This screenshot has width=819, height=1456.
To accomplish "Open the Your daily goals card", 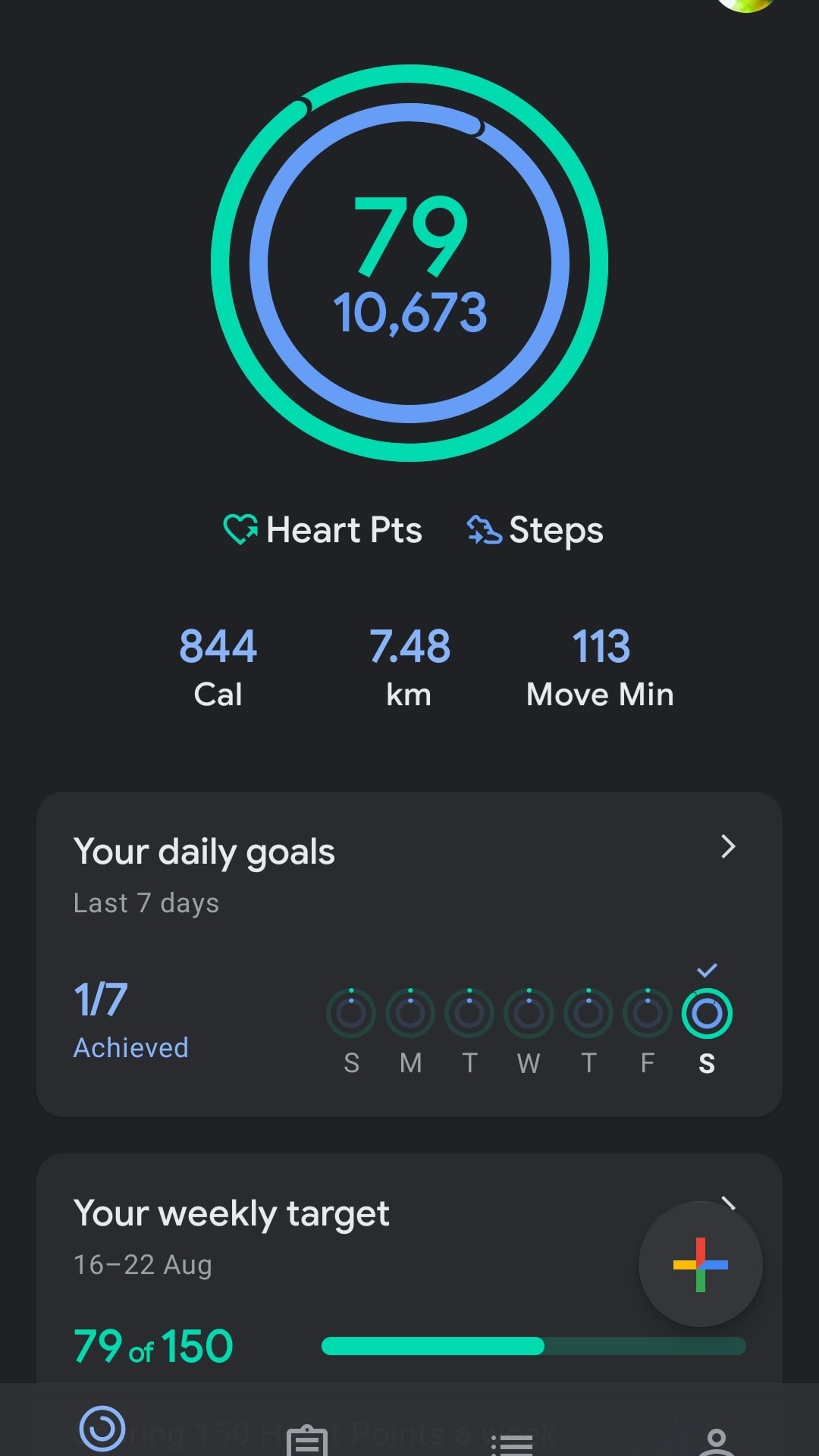I will click(409, 954).
